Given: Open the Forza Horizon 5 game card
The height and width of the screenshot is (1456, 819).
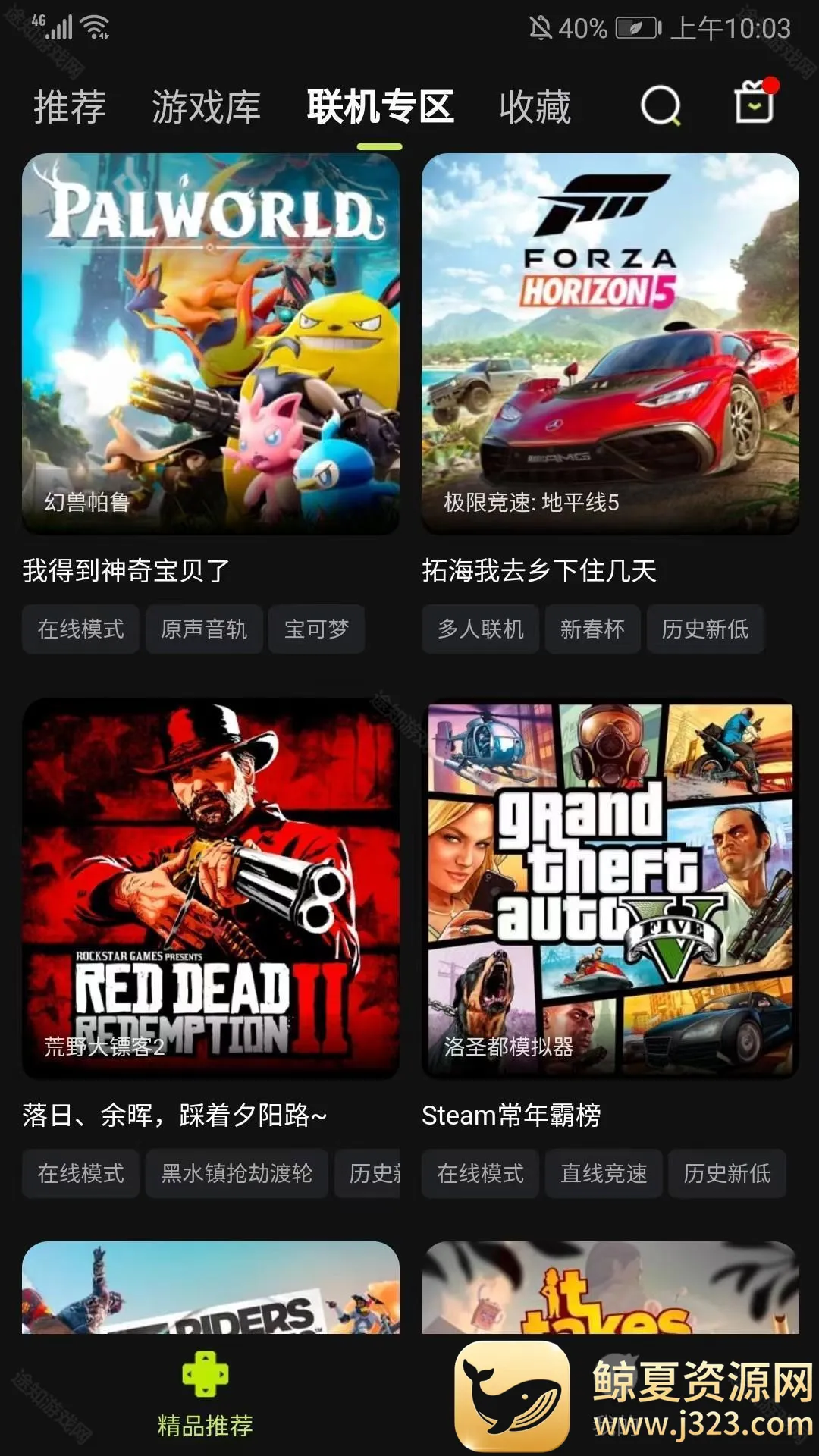Looking at the screenshot, I should 610,343.
